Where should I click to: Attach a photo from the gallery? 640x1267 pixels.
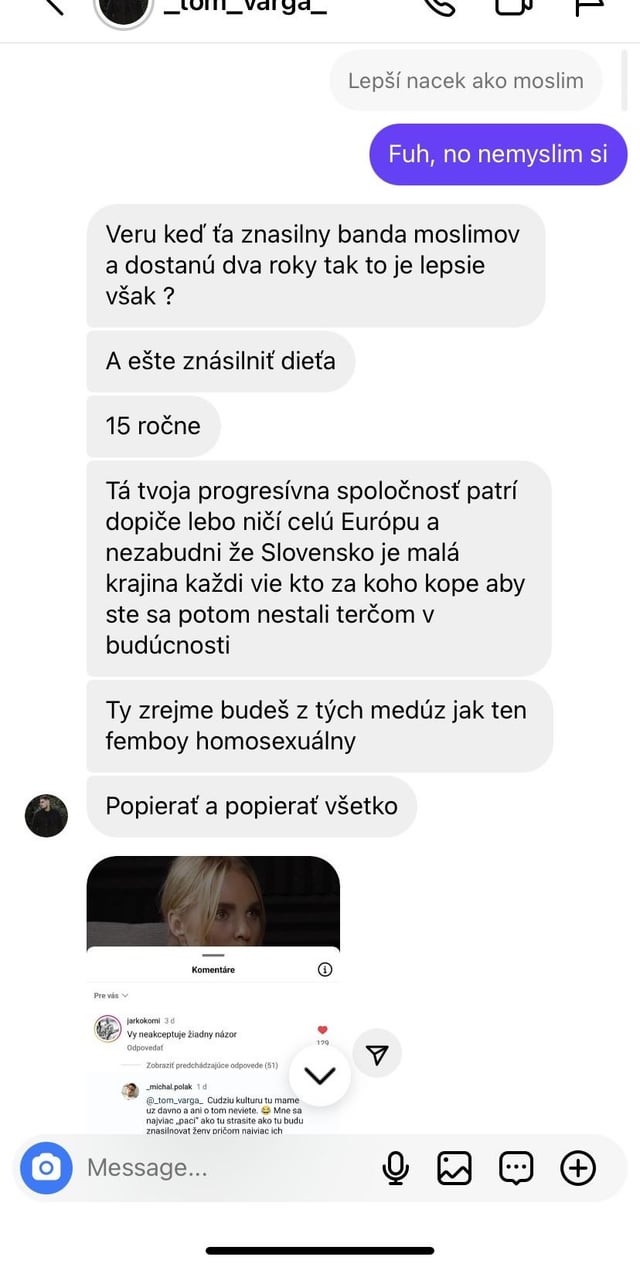tap(454, 1168)
